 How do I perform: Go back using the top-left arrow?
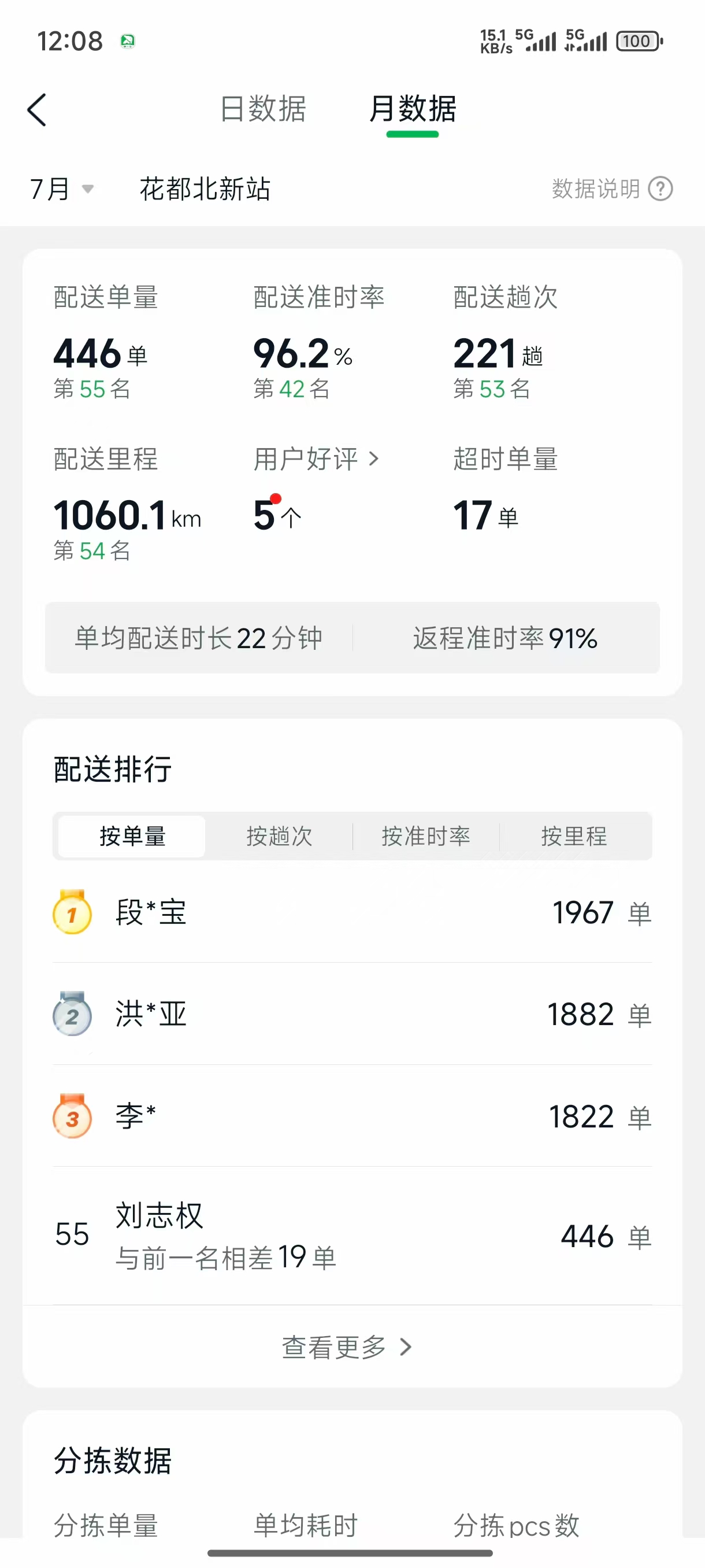(x=37, y=110)
